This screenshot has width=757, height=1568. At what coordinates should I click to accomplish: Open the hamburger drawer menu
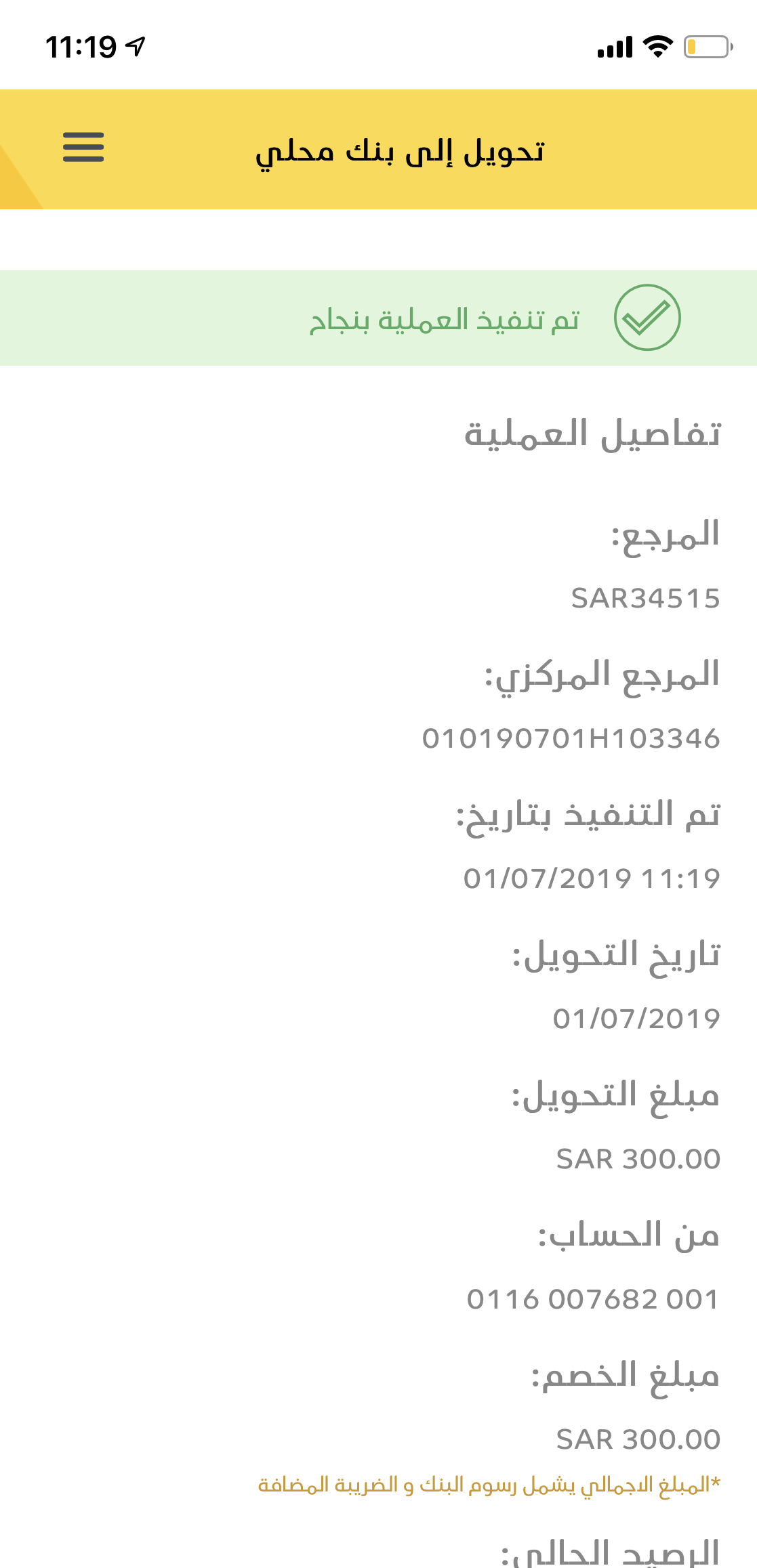(83, 147)
